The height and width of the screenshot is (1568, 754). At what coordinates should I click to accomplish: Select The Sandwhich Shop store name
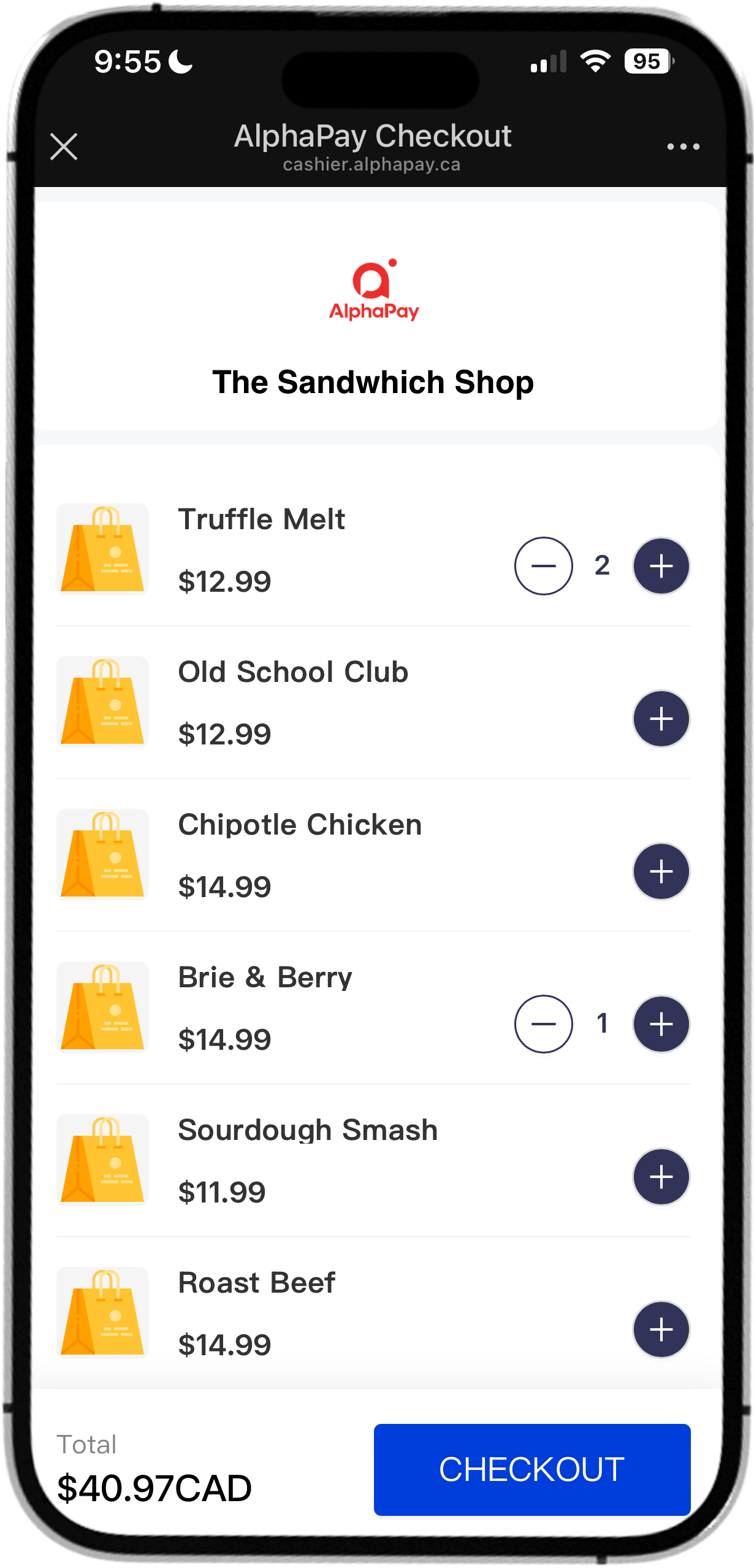374,382
